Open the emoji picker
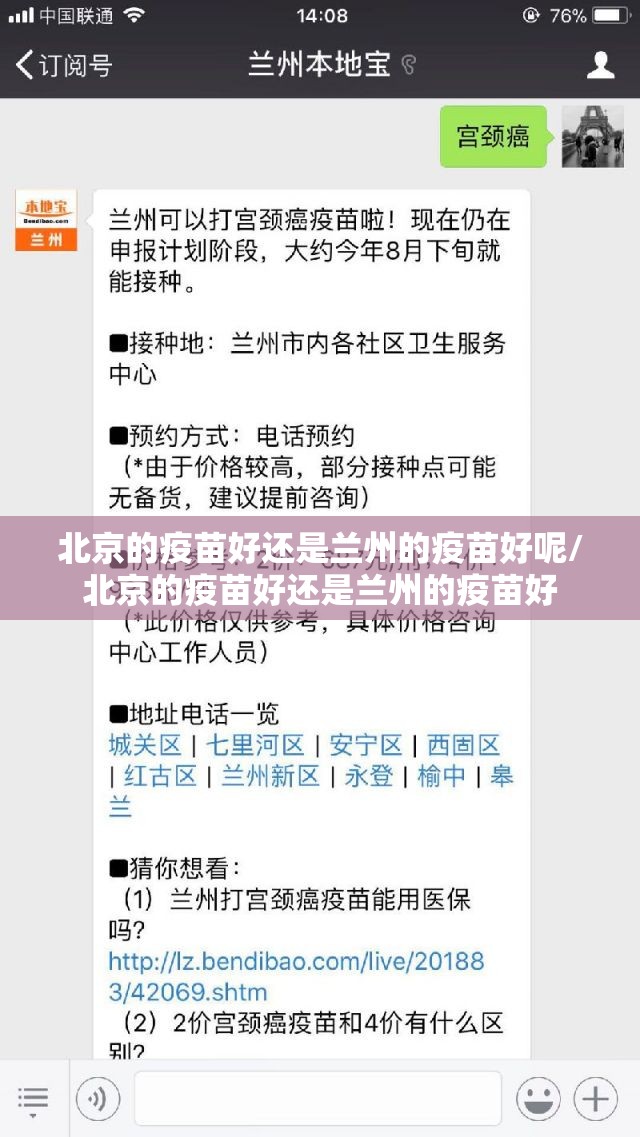Viewport: 640px width, 1137px height. tap(537, 1099)
